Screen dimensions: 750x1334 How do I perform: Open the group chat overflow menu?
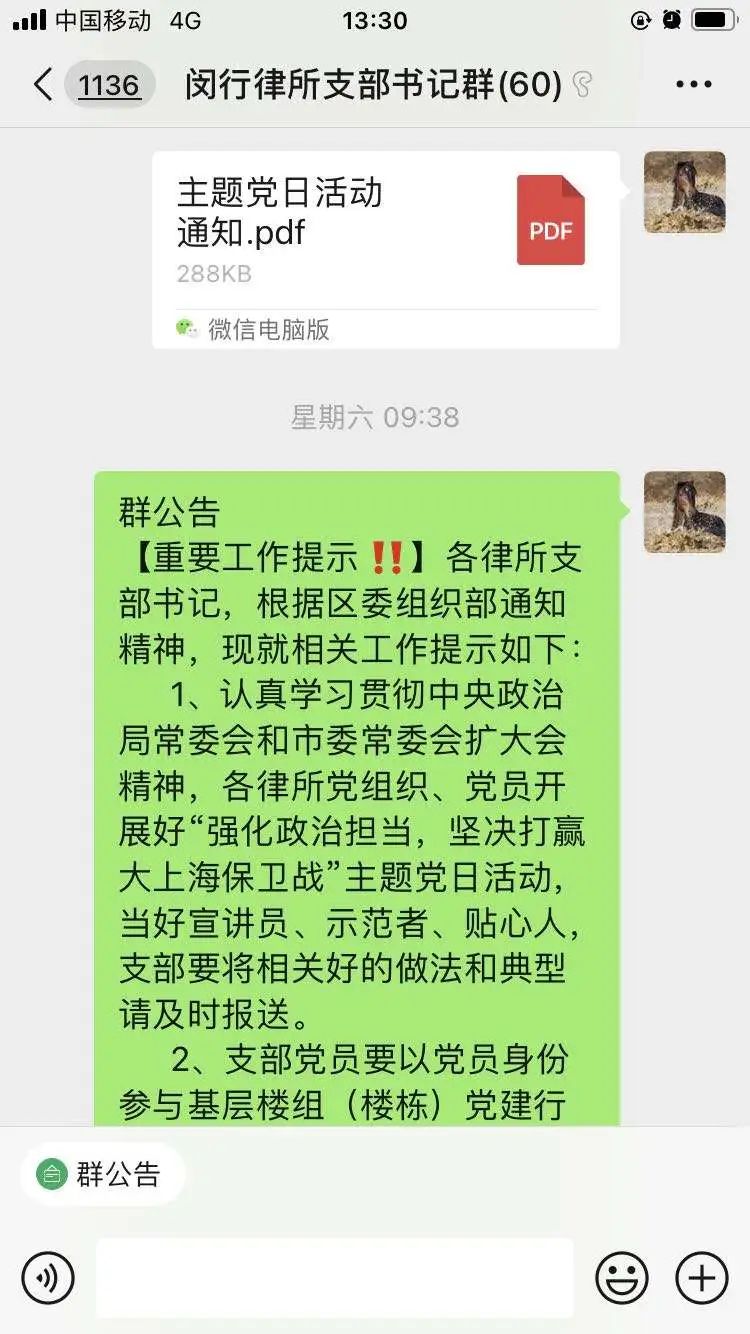(x=693, y=85)
